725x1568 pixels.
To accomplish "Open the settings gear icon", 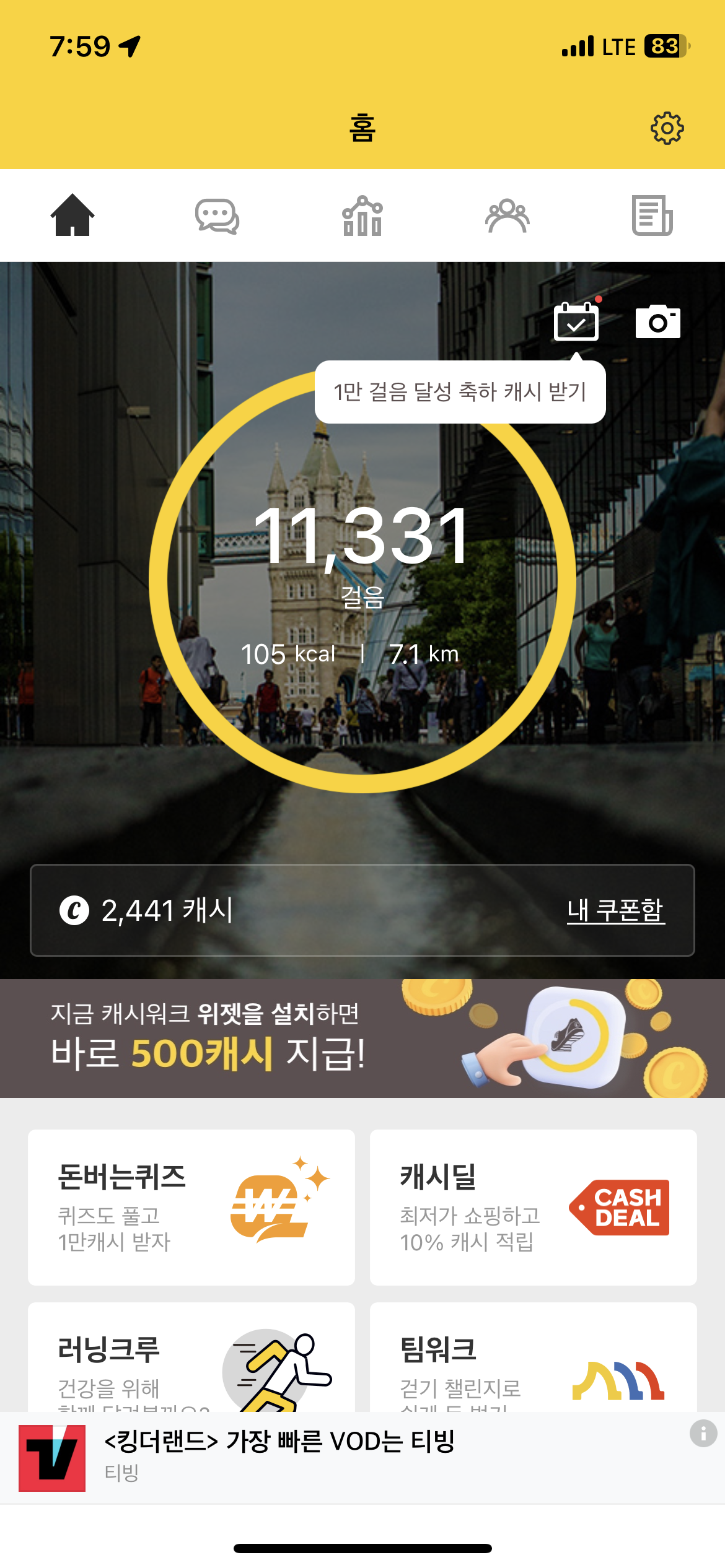I will click(x=667, y=128).
